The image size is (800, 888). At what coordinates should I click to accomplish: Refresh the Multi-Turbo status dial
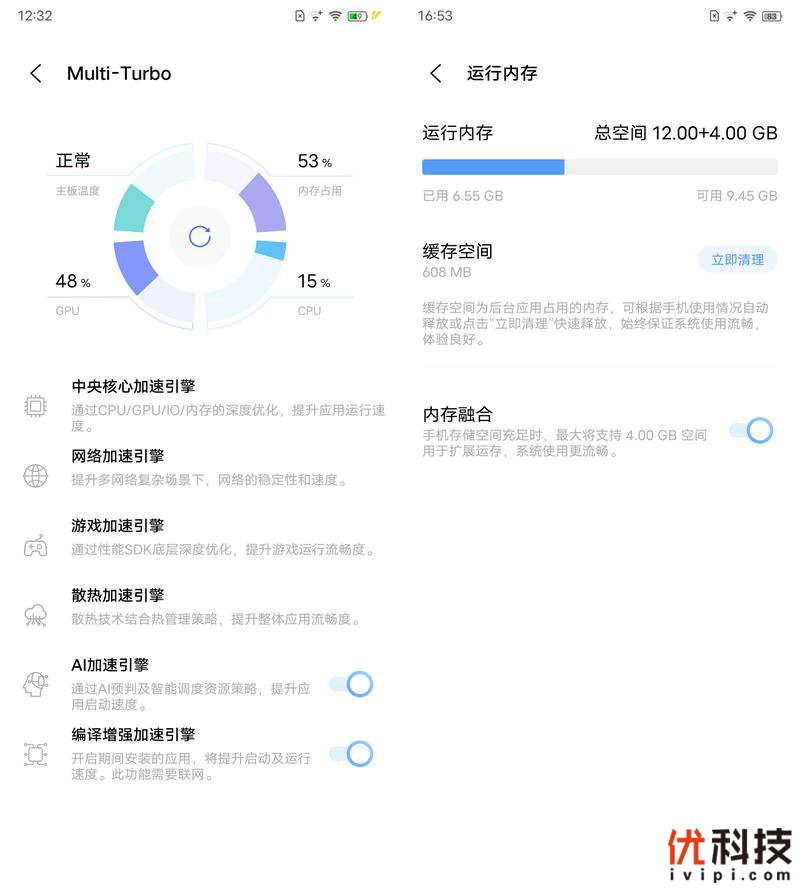(200, 236)
